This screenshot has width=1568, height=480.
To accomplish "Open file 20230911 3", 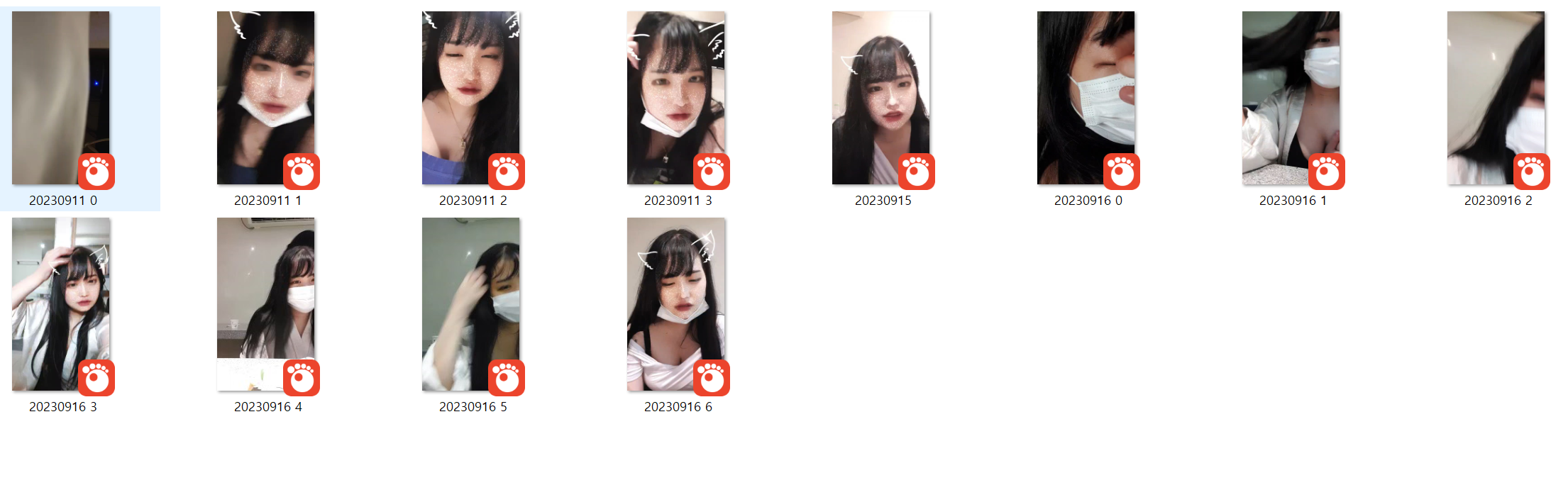I will [676, 98].
